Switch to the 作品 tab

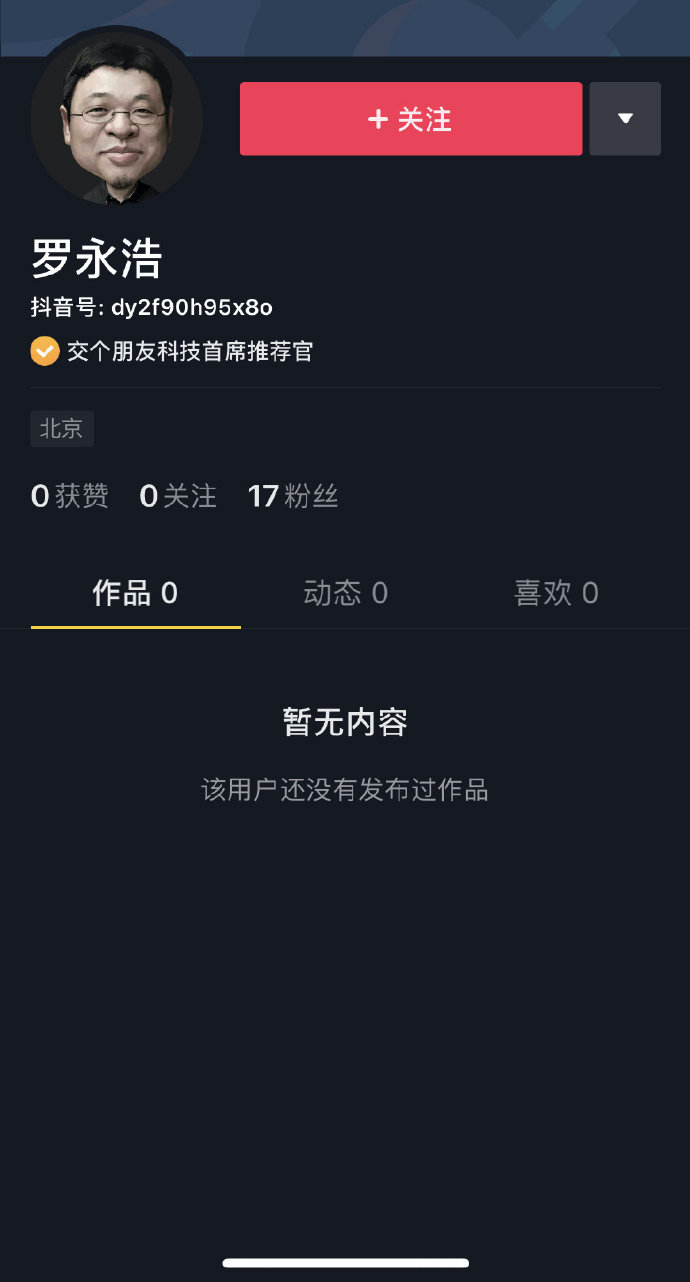pos(135,594)
